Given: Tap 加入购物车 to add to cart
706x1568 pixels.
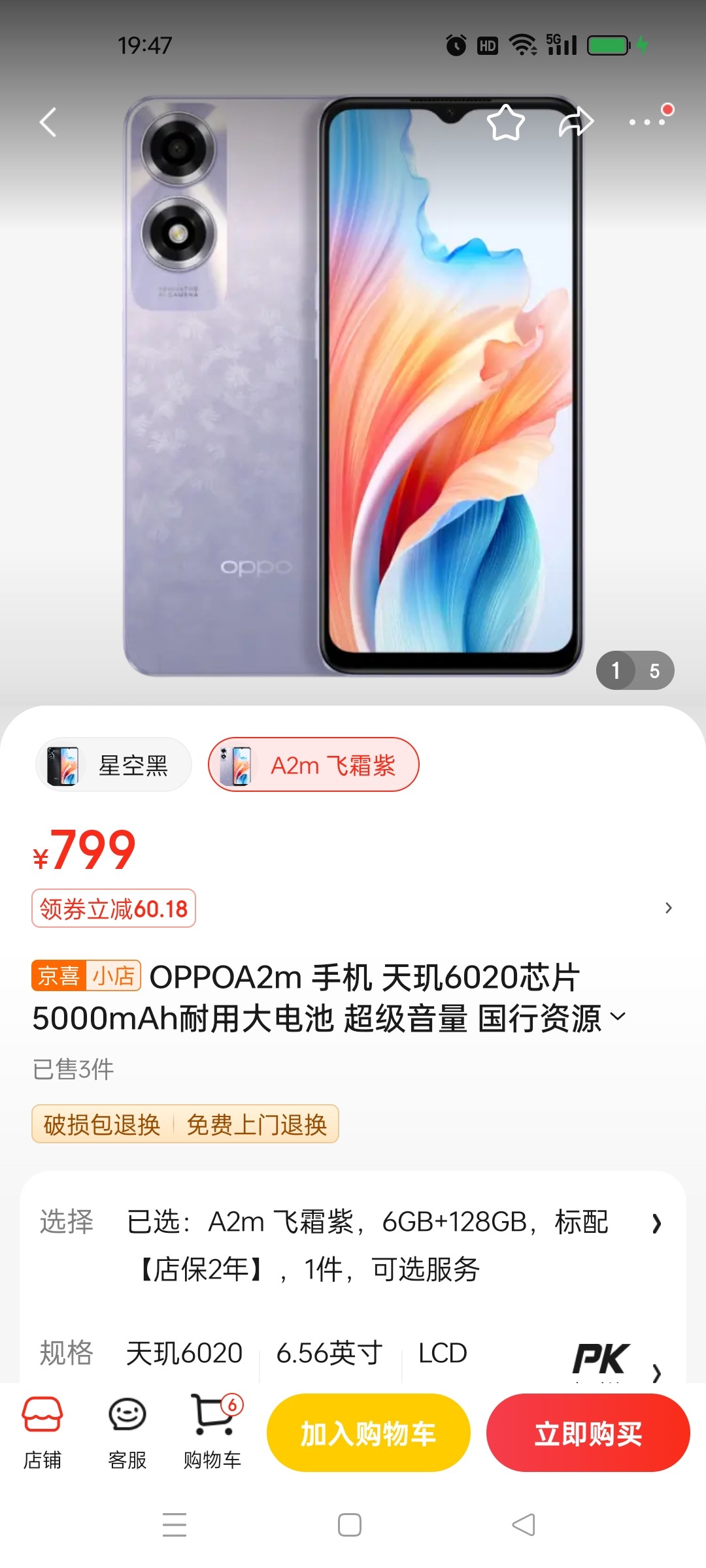Looking at the screenshot, I should [368, 1432].
